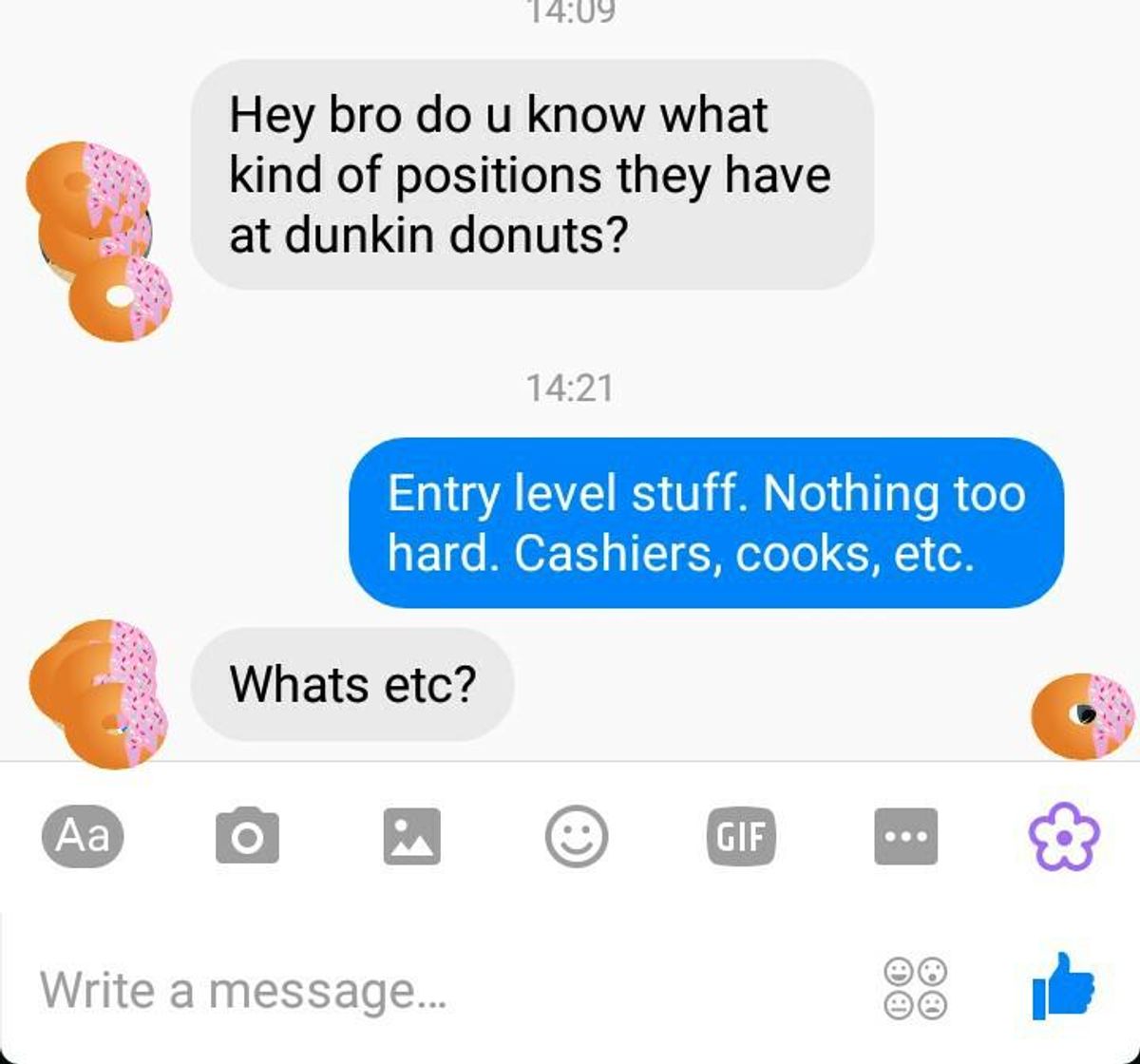This screenshot has height=1064, width=1140.
Task: Open more options with the three dots
Action: [905, 836]
